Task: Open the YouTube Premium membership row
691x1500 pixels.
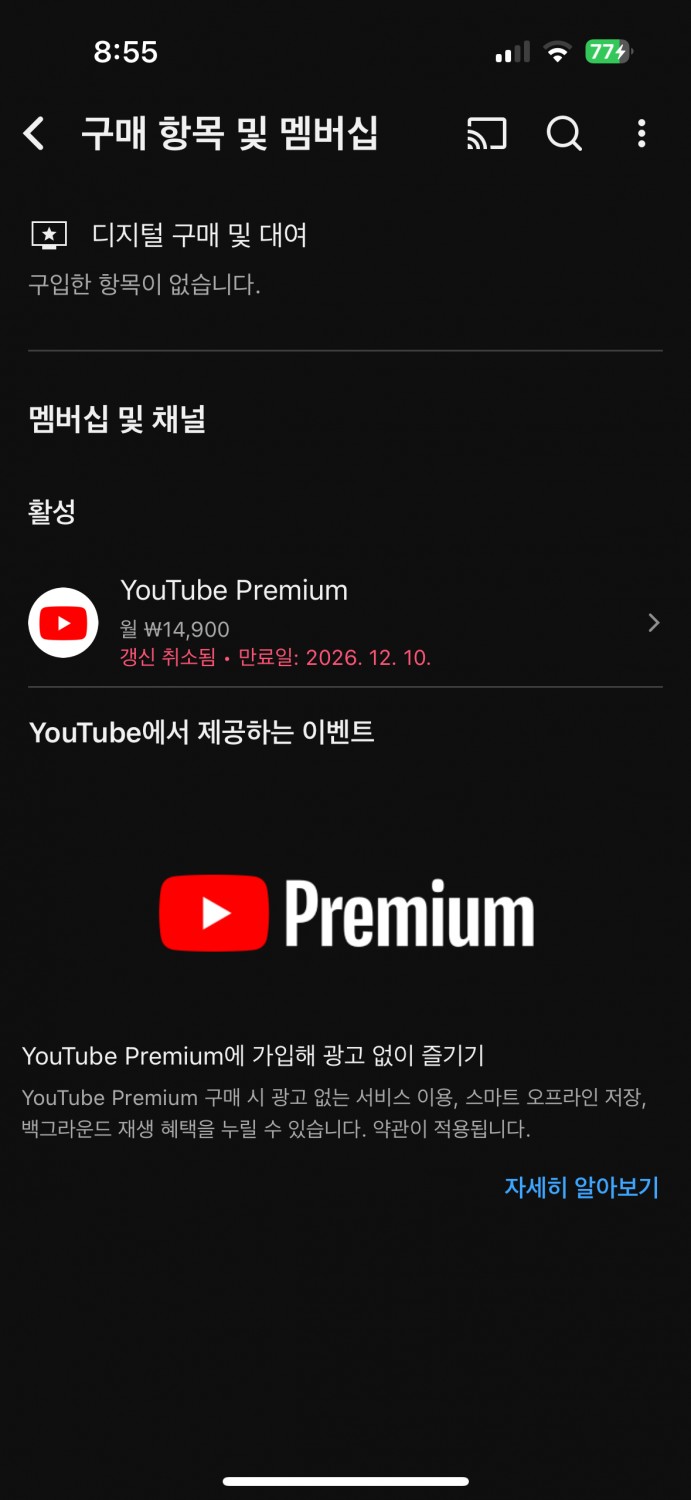Action: tap(345, 622)
